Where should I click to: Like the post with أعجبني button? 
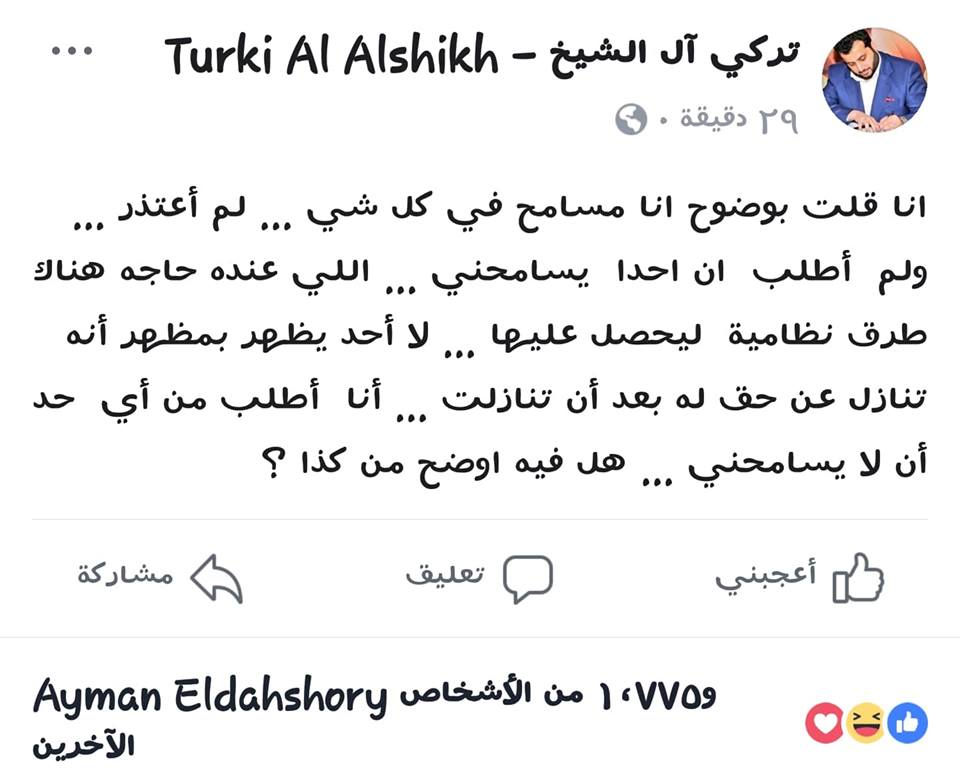pos(800,576)
